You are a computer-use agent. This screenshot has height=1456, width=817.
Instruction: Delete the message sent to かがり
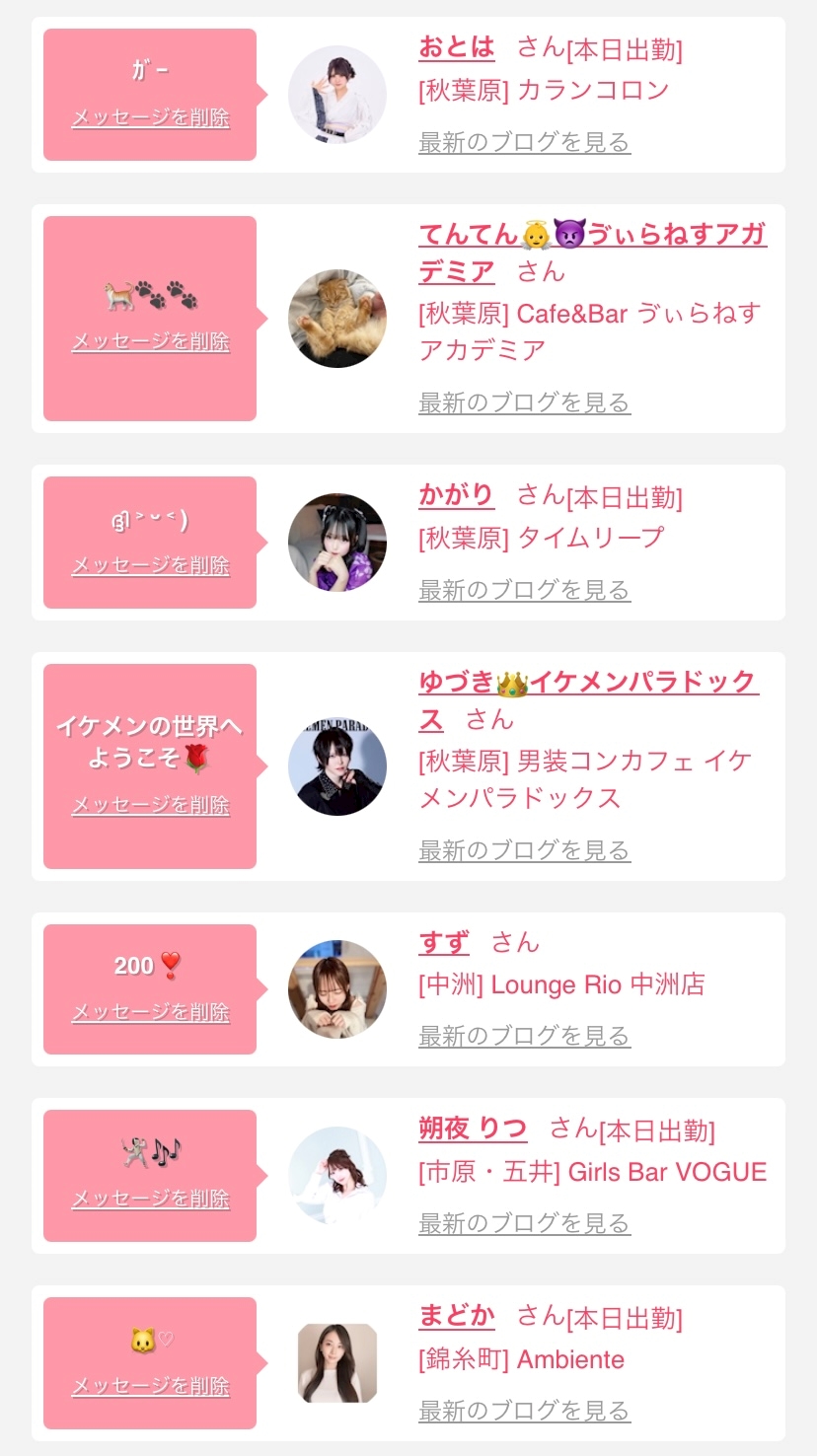point(150,566)
